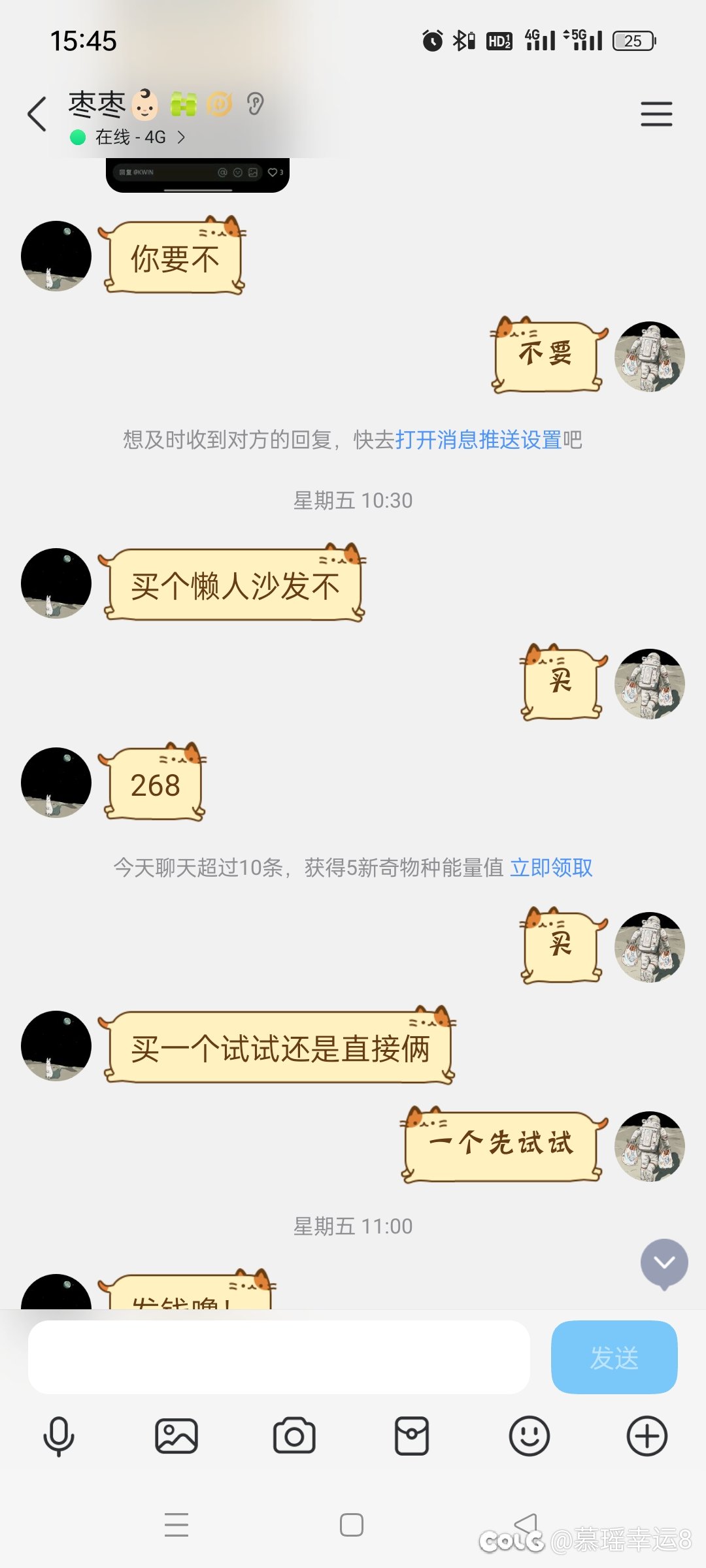Tap the 打开消息推送设置 link
The image size is (706, 1568).
pos(479,440)
